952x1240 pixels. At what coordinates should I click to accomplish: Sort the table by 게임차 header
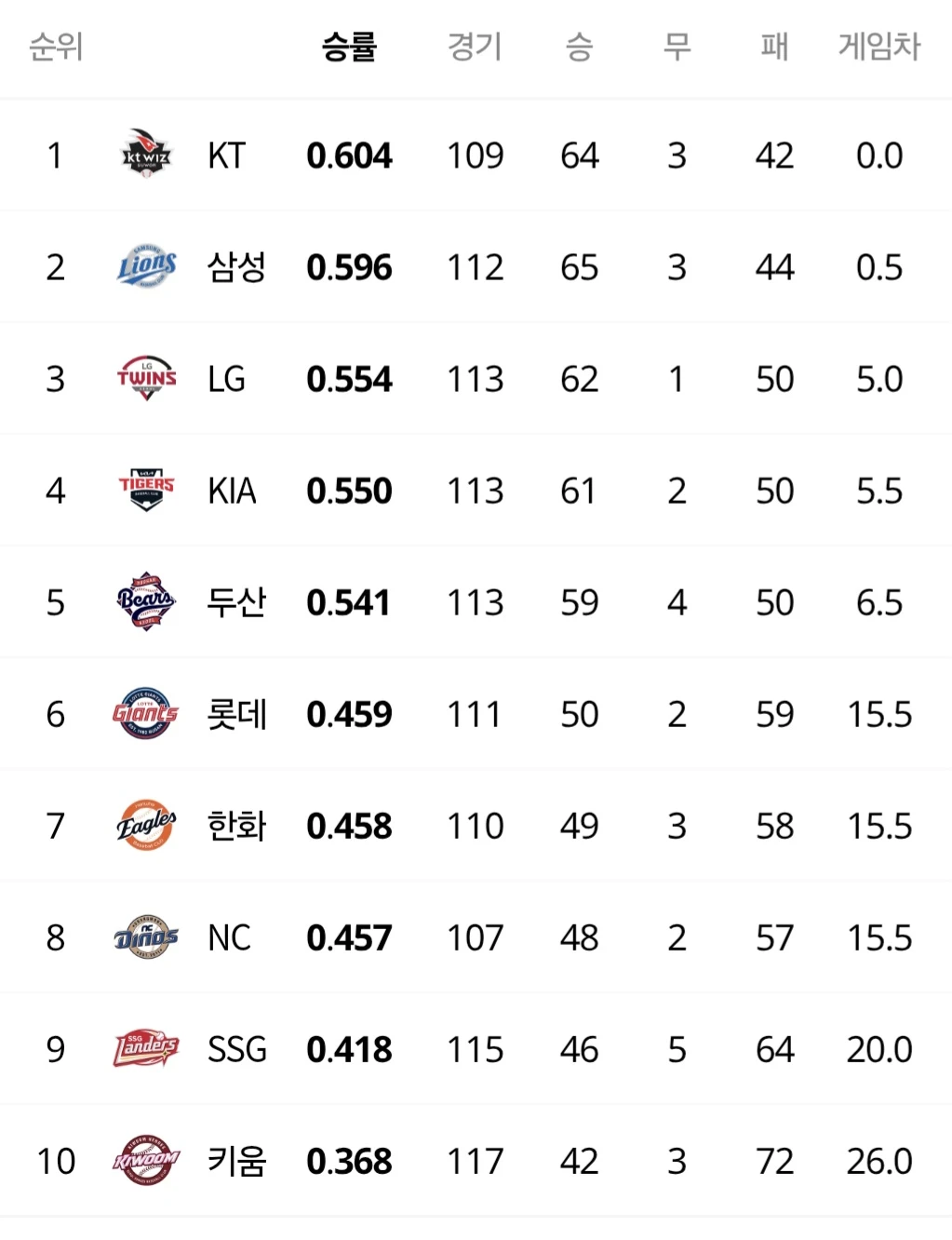point(879,46)
